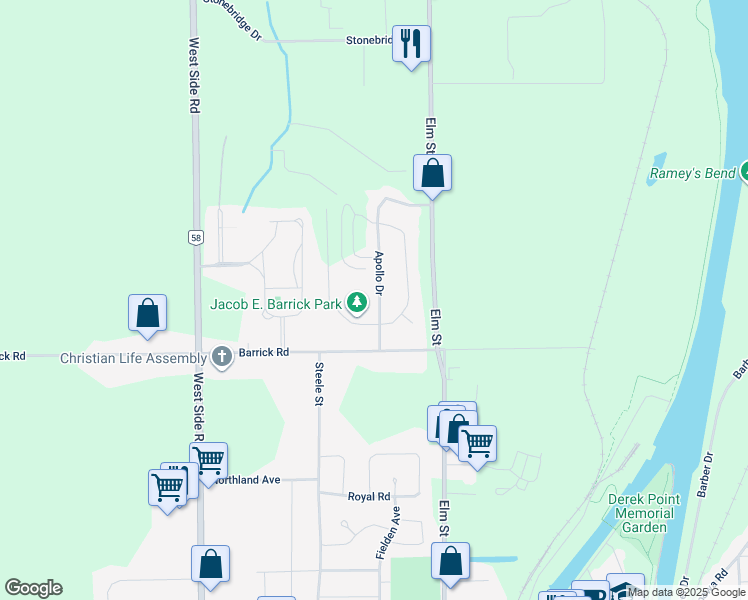Open shopping bag marker below Fielden Ave
Screen dimensions: 748x600
click(451, 562)
